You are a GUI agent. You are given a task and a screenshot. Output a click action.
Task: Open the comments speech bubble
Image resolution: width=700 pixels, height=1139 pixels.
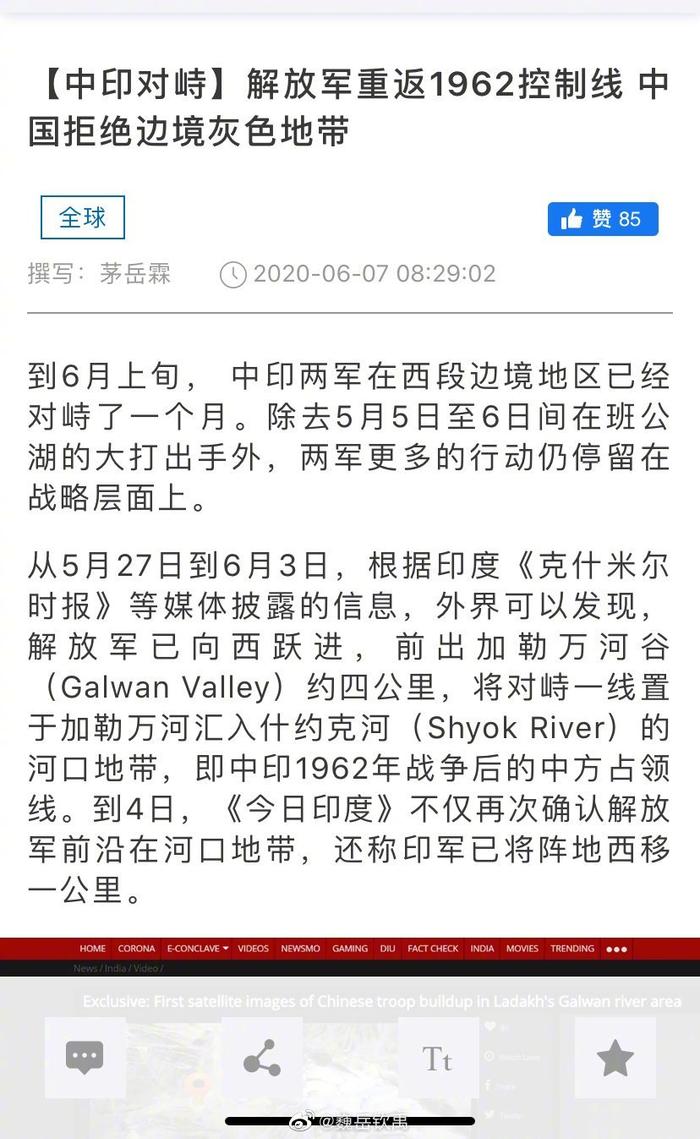[85, 1058]
